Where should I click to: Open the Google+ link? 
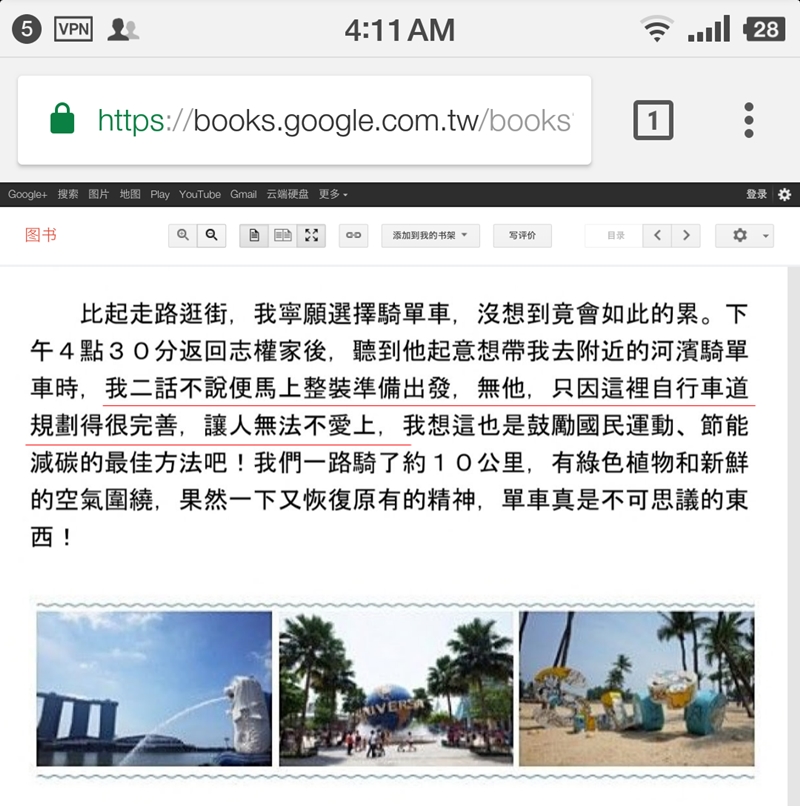click(27, 194)
